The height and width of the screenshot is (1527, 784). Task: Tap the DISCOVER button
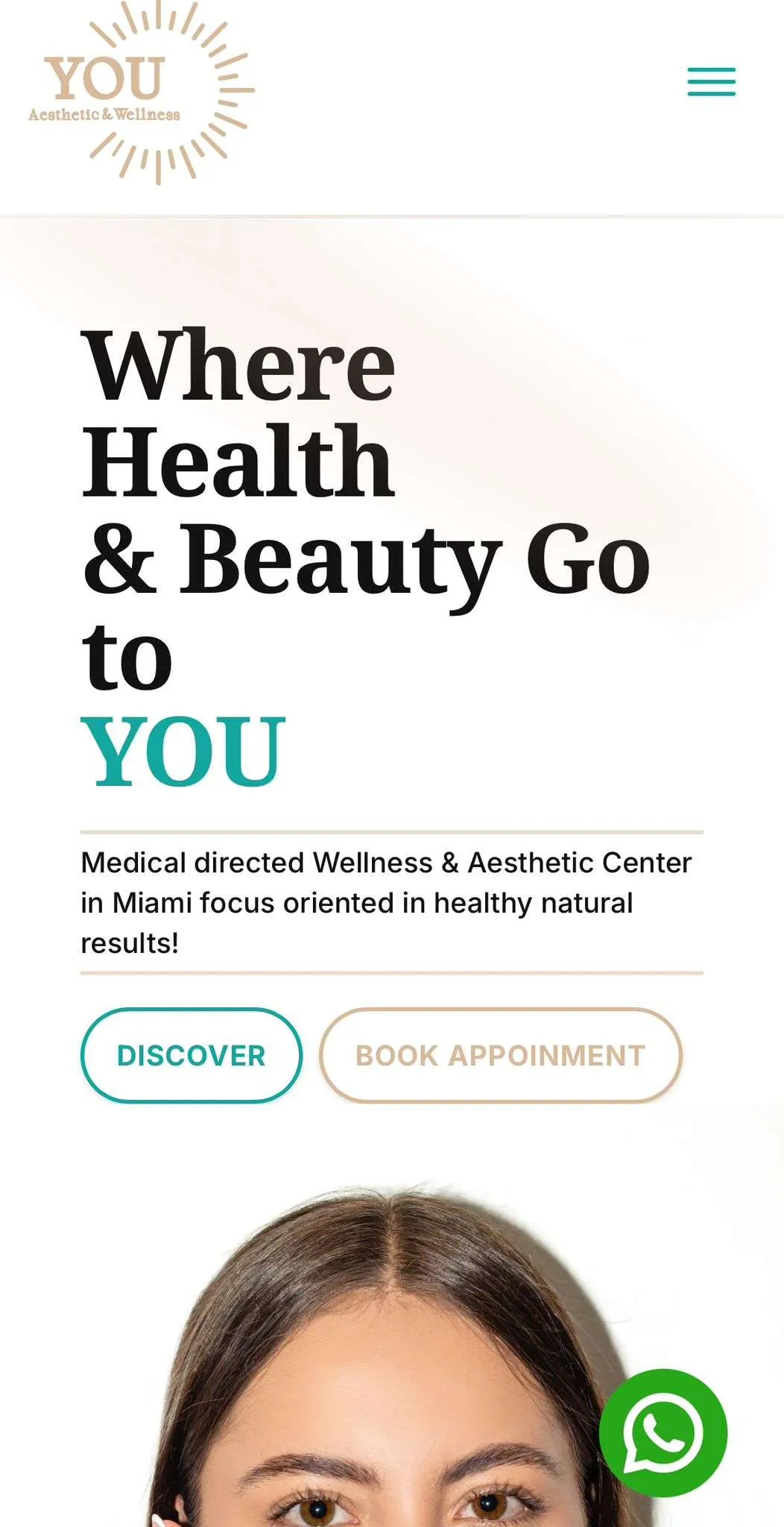click(x=192, y=1055)
